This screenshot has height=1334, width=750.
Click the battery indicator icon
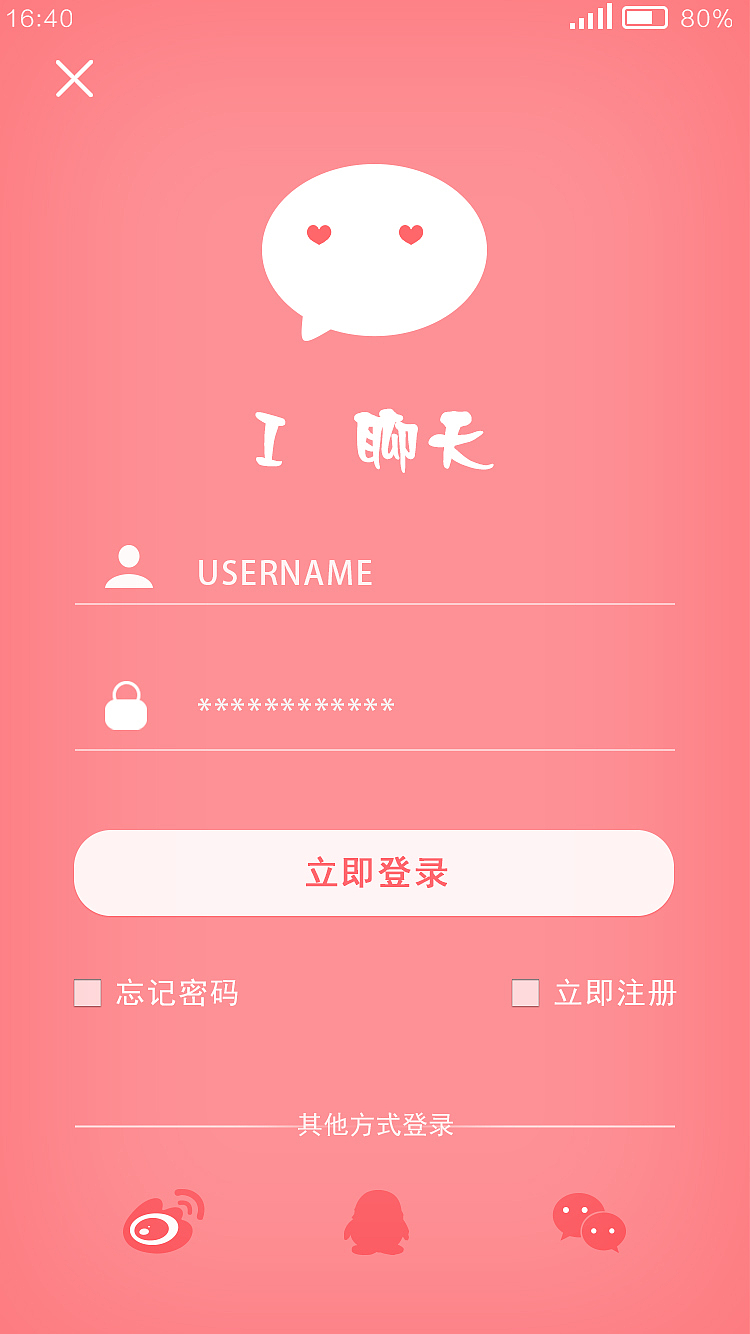tap(643, 17)
